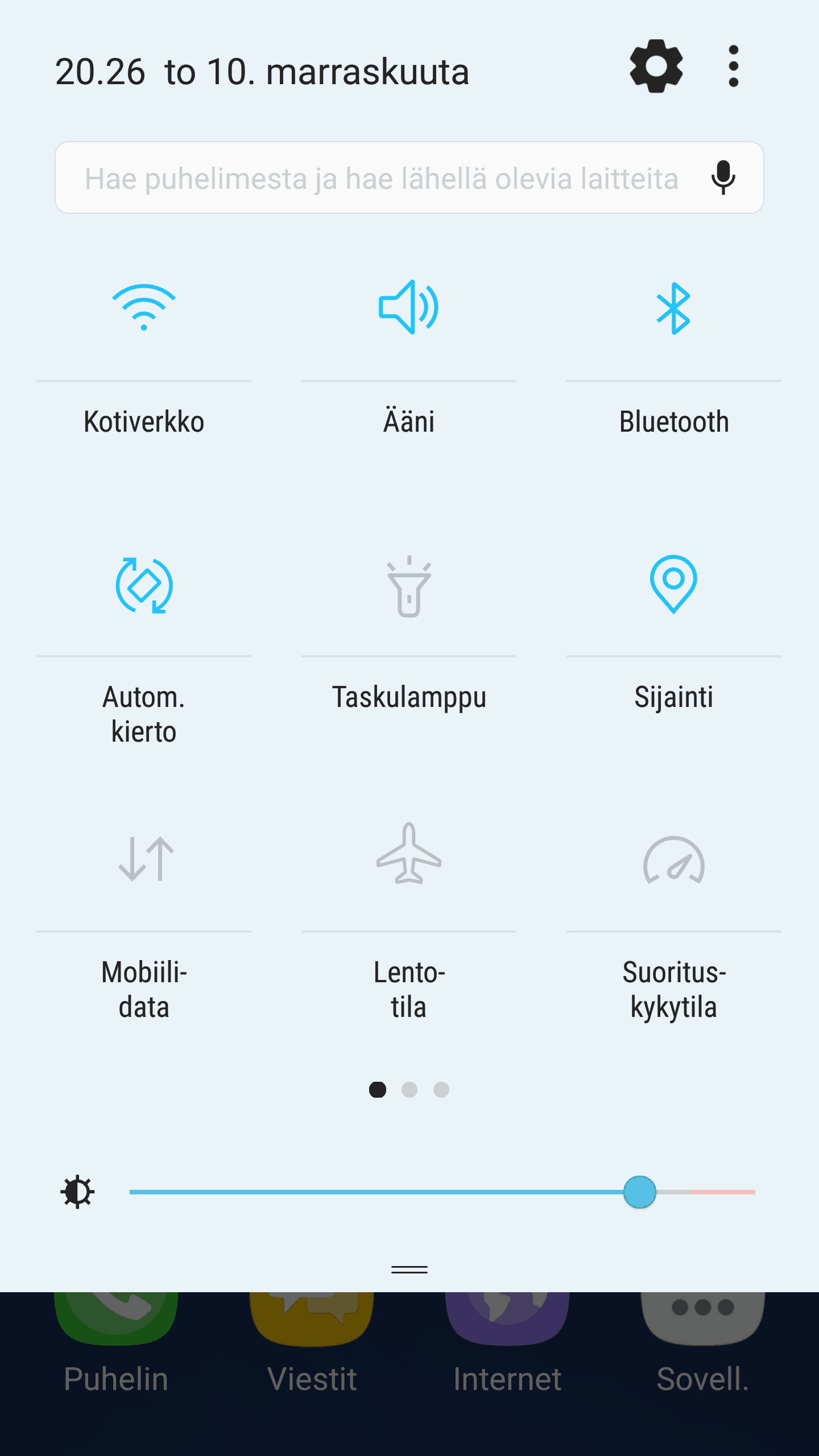
Task: Open device settings via gear icon
Action: point(656,67)
